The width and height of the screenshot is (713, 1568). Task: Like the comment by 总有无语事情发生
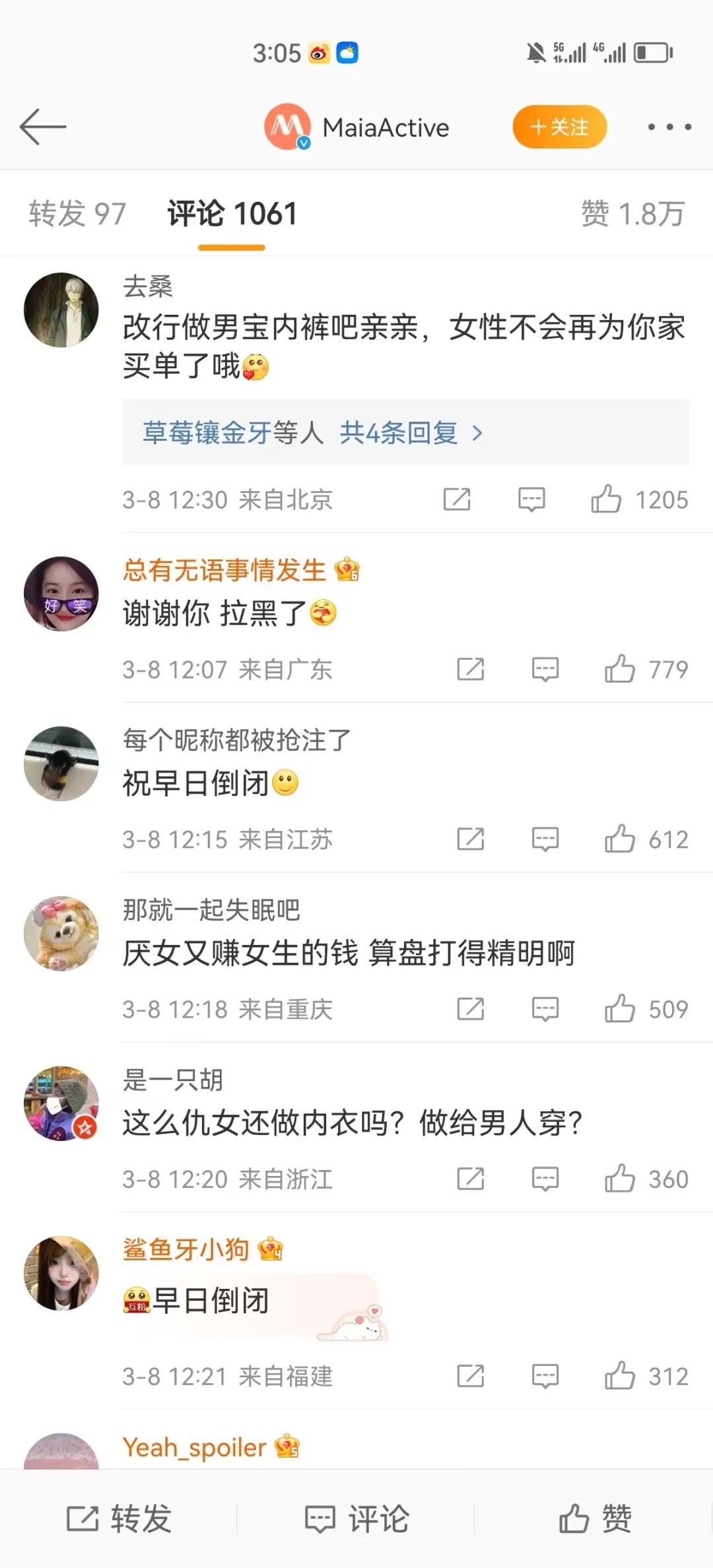click(619, 669)
